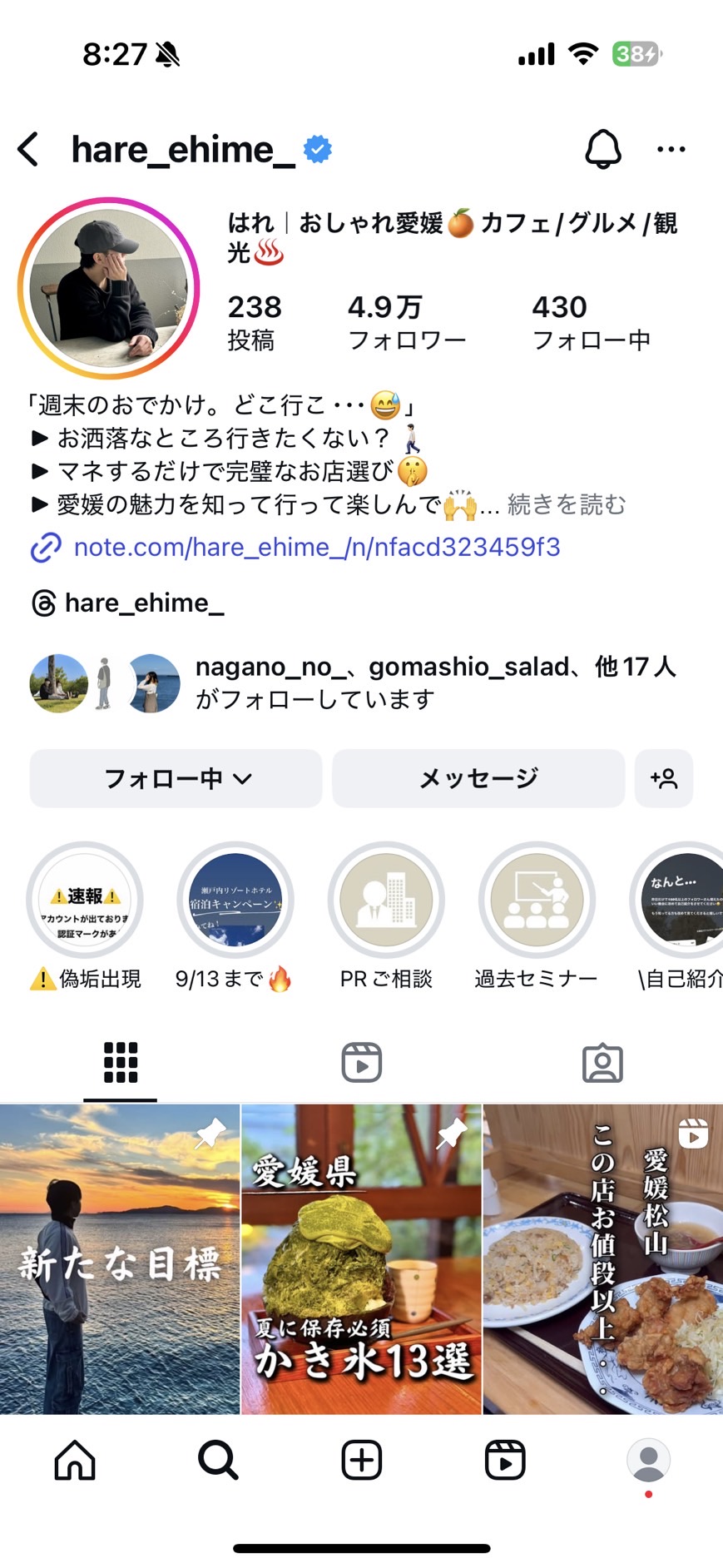Image resolution: width=723 pixels, height=1568 pixels.
Task: Open the 過去セミナー story highlight
Action: (x=537, y=901)
